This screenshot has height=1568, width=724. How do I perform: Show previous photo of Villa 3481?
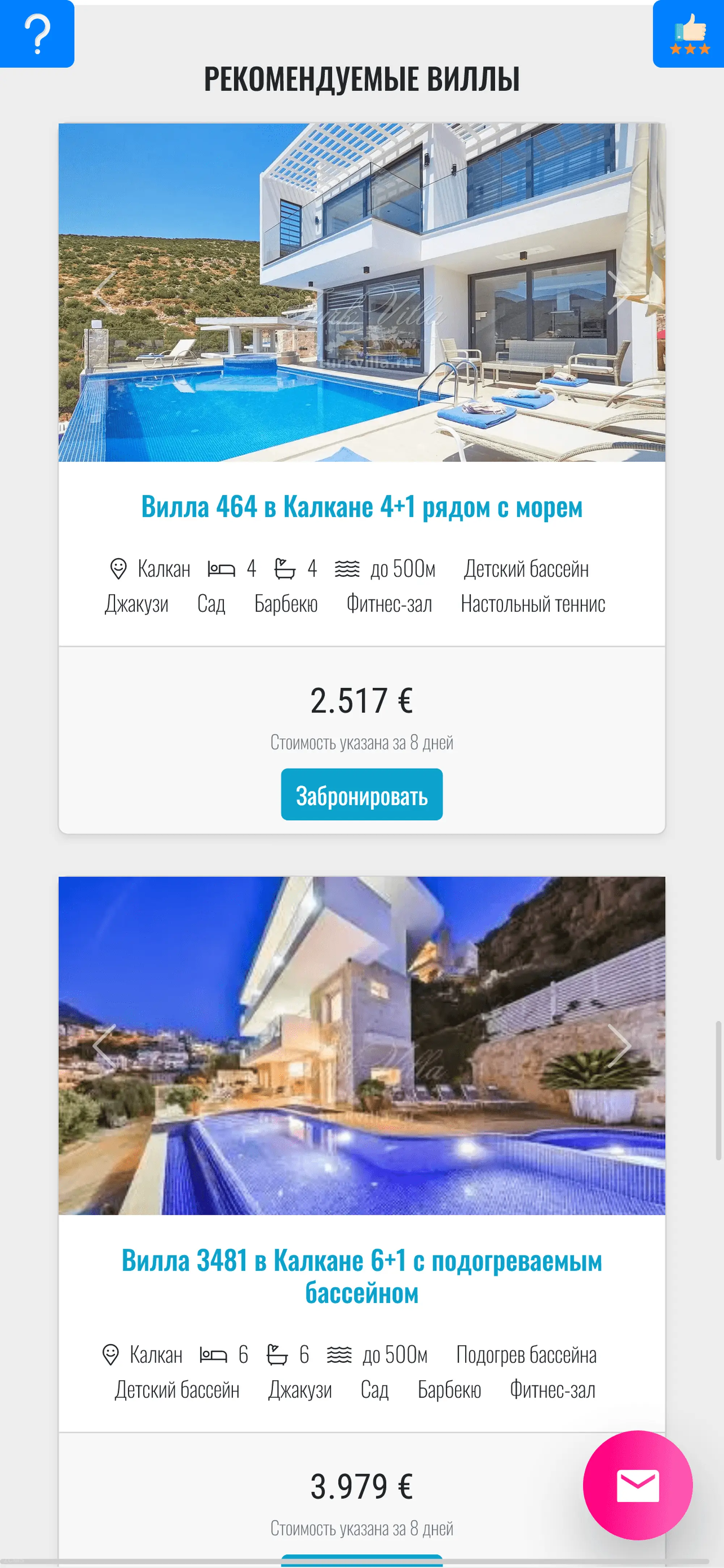click(x=105, y=1046)
